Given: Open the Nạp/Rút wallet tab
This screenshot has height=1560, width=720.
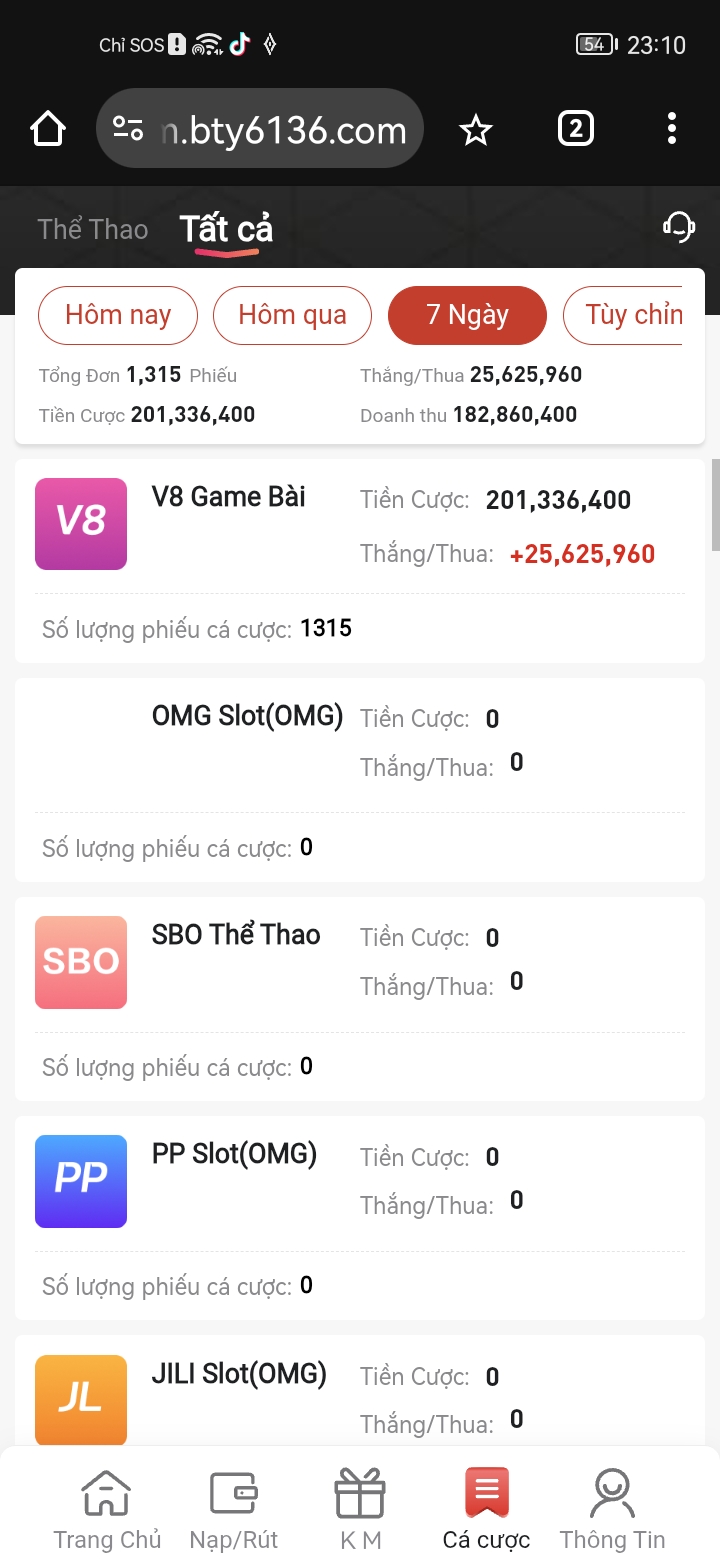Looking at the screenshot, I should (x=234, y=1510).
